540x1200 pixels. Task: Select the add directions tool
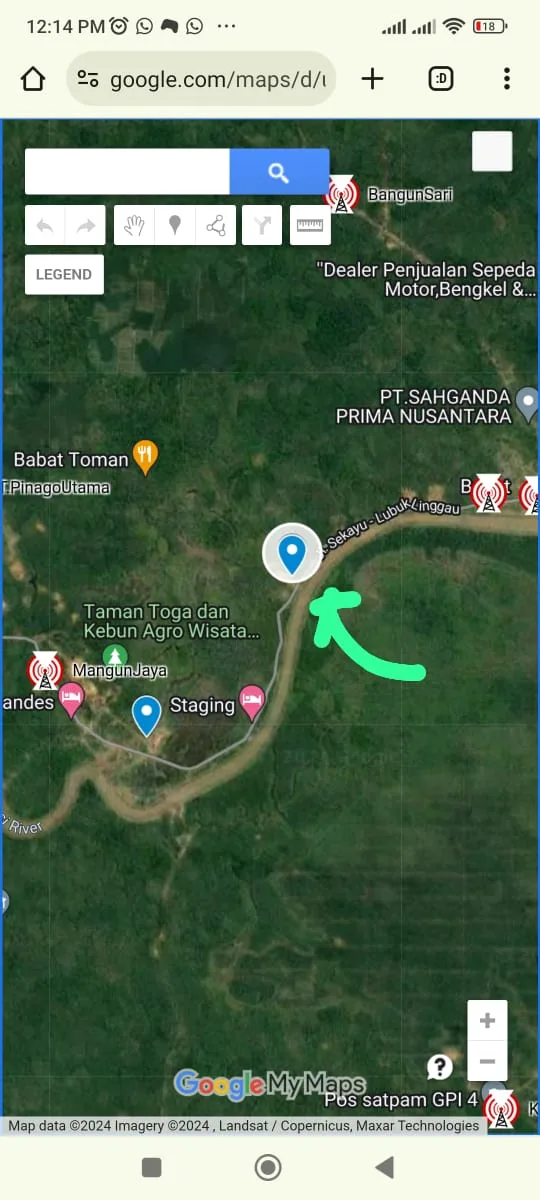point(262,226)
